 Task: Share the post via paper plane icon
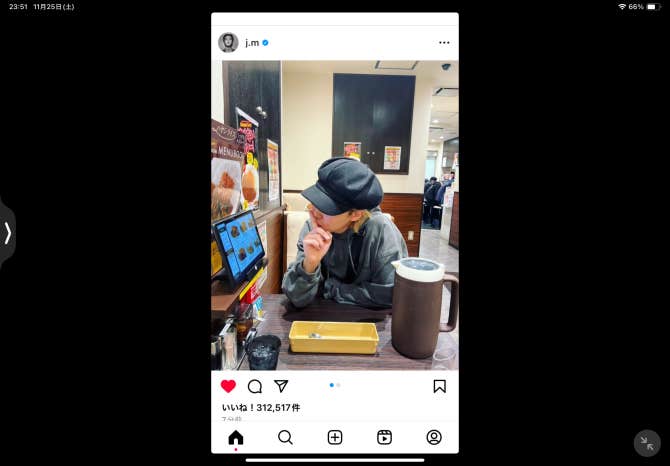[x=281, y=386]
